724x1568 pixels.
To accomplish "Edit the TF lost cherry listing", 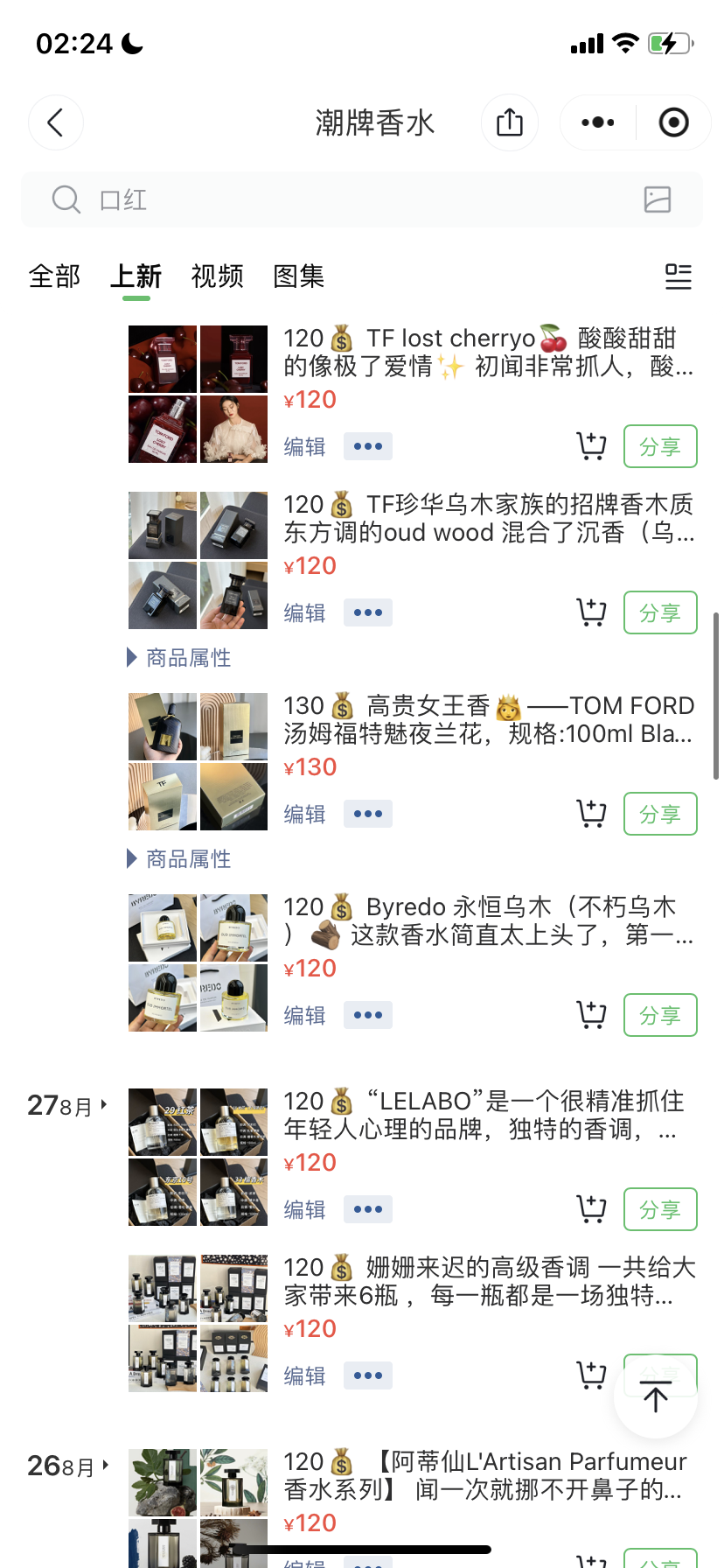I will [304, 446].
